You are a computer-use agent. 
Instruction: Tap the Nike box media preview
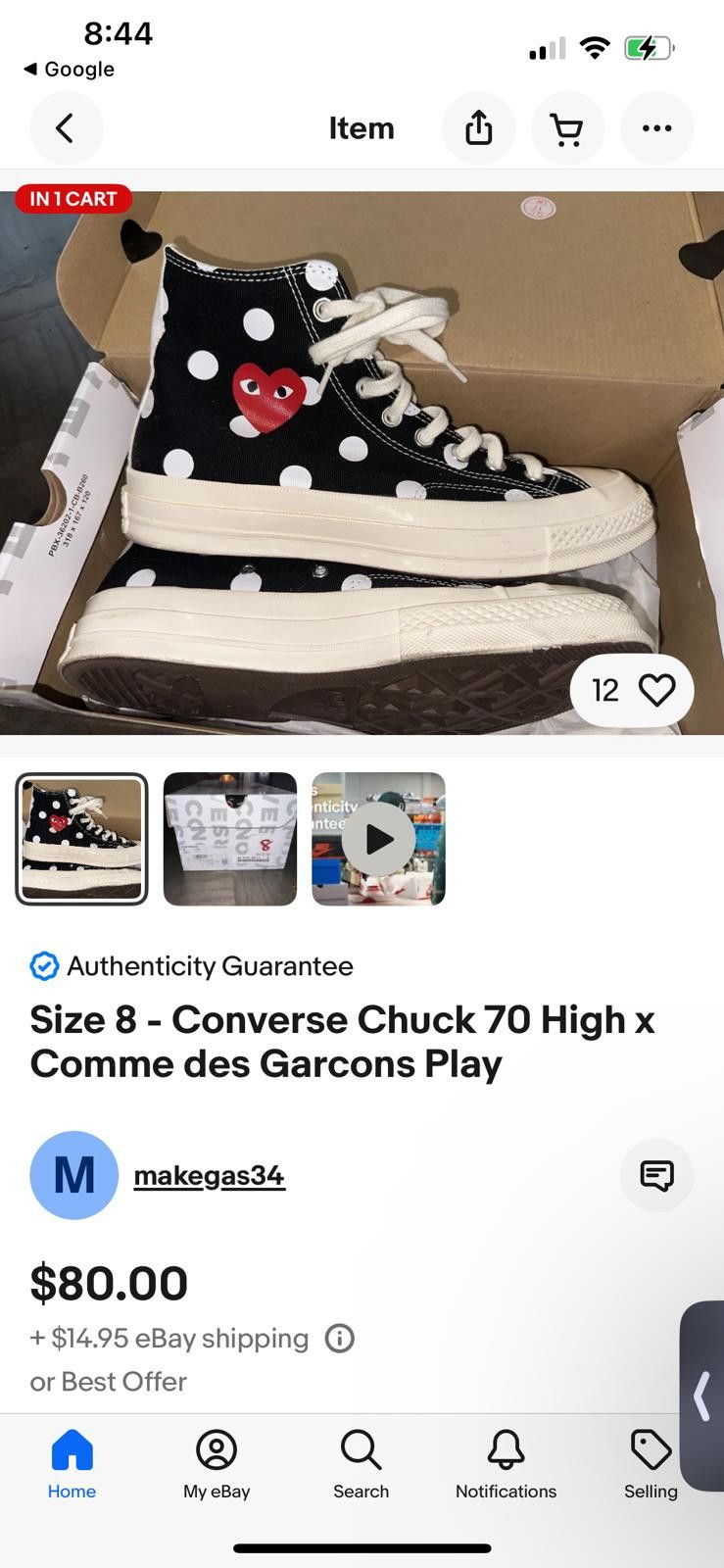pos(229,839)
